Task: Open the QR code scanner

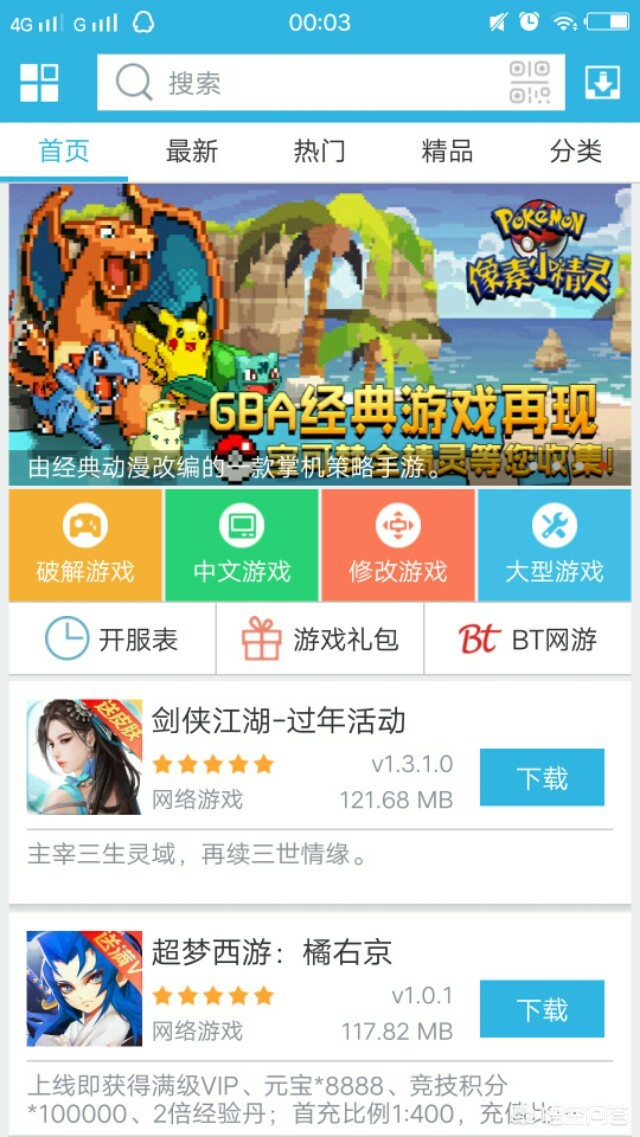Action: (x=530, y=83)
